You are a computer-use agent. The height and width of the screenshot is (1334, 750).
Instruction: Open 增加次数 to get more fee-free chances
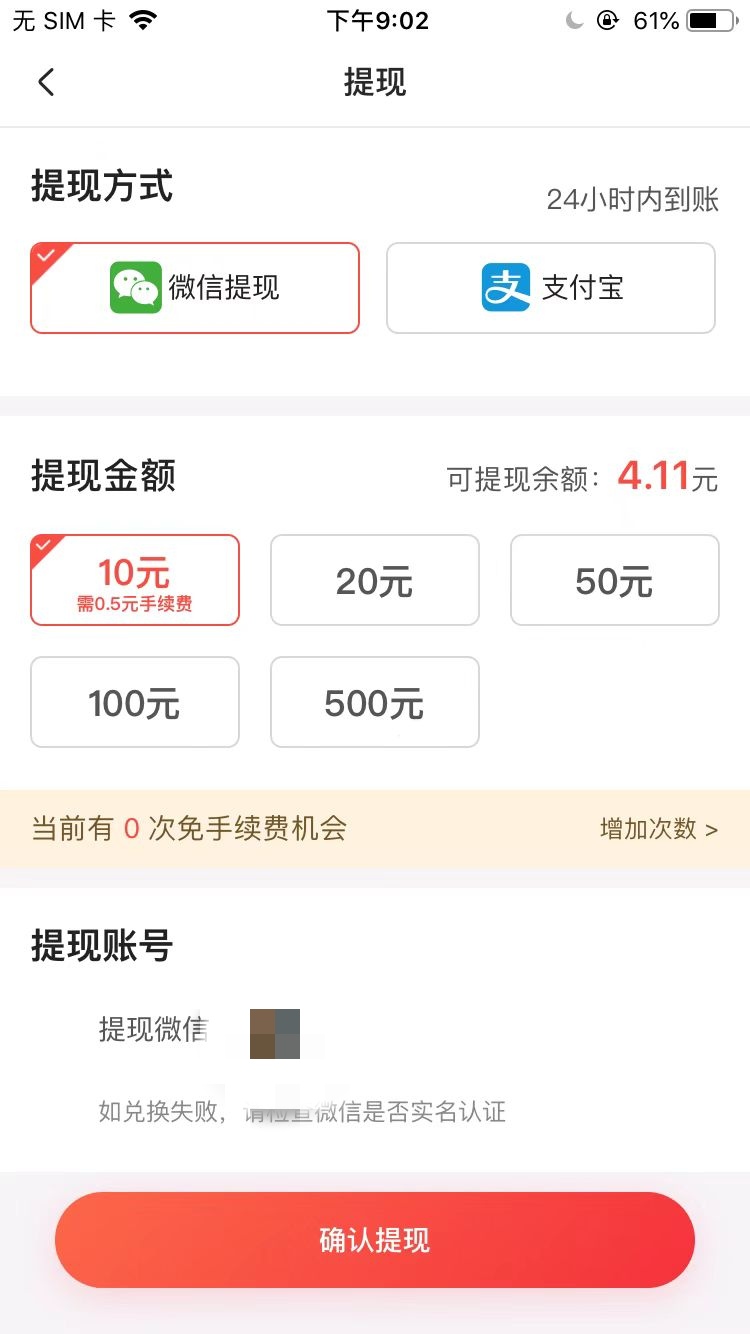coord(659,829)
